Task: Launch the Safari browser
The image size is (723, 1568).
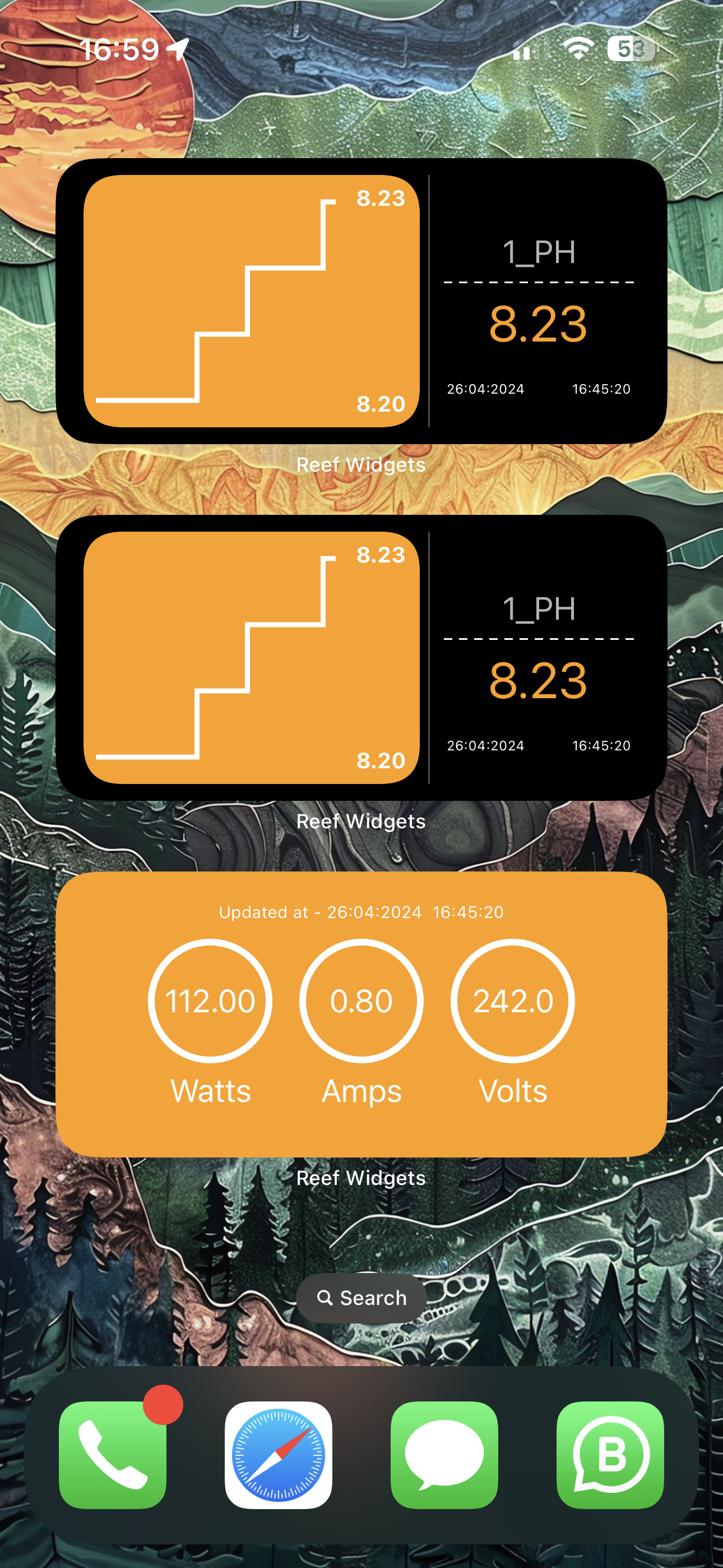Action: [278, 1455]
